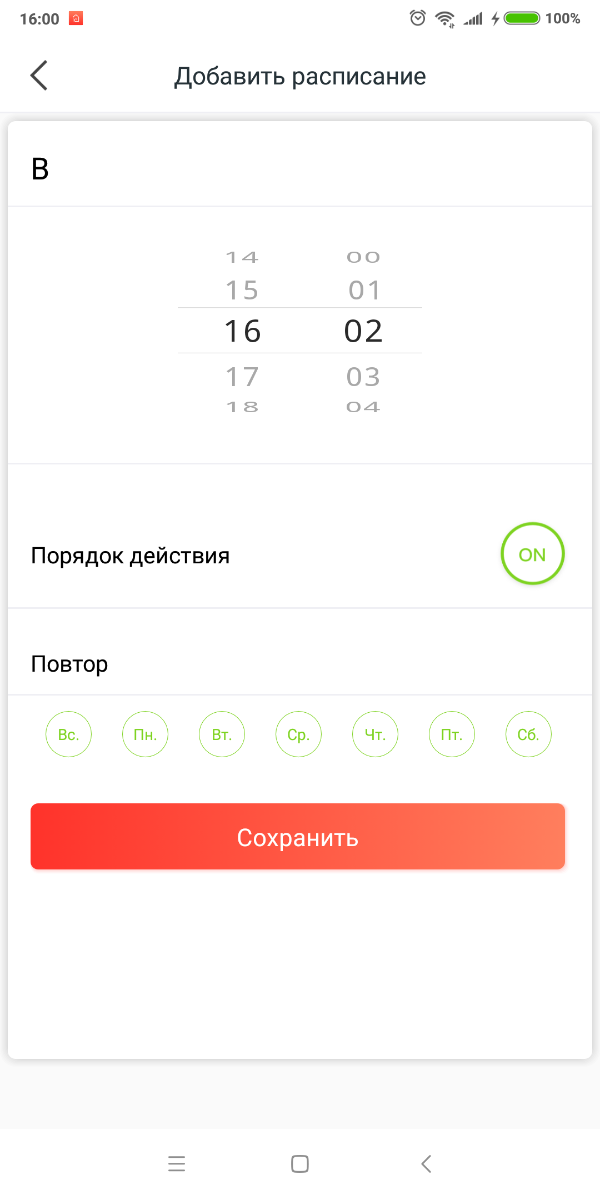Pick Чт. in repeat days
This screenshot has width=600, height=1200.
pyautogui.click(x=375, y=735)
